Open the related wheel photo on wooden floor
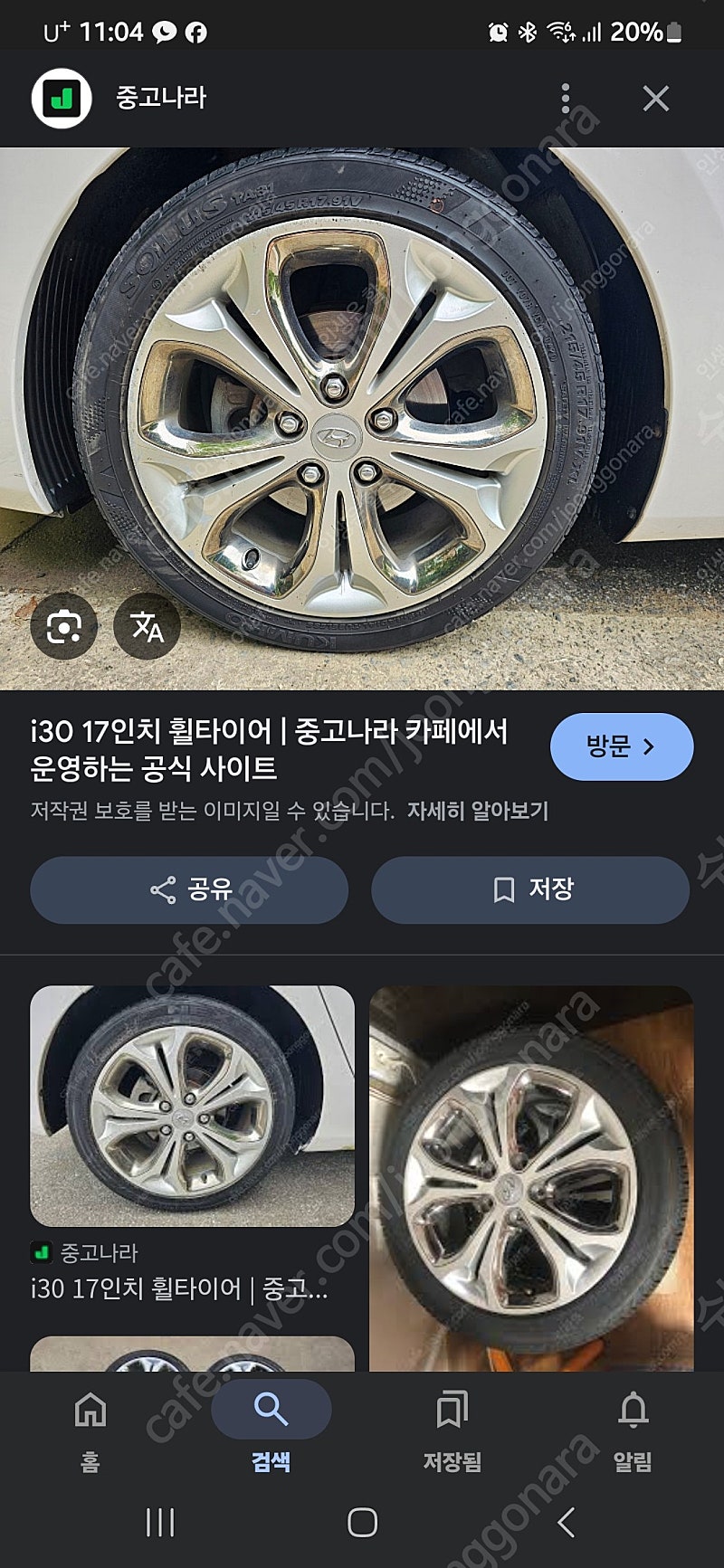The width and height of the screenshot is (724, 1568). tap(531, 1178)
